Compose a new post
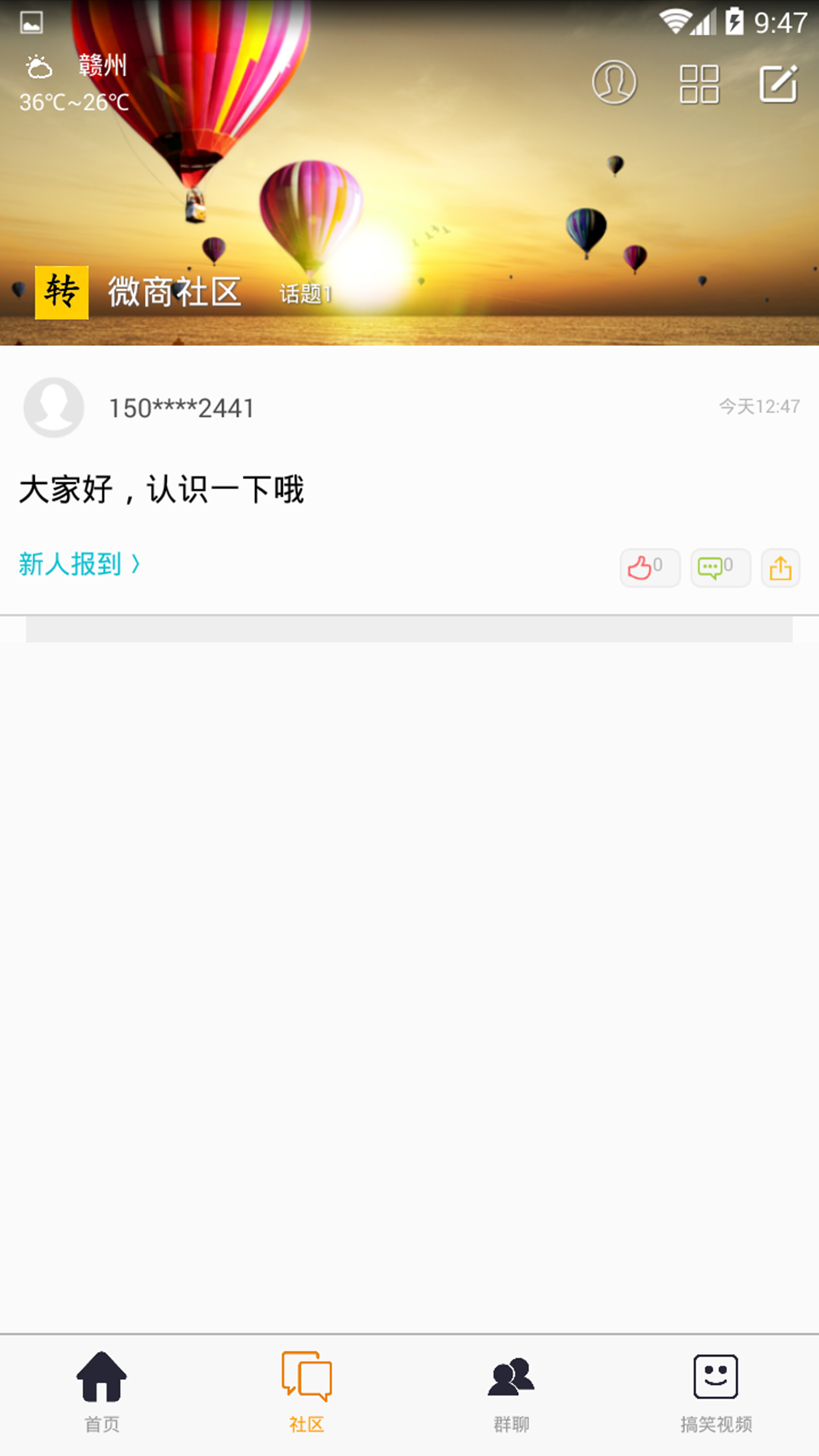 tap(779, 83)
